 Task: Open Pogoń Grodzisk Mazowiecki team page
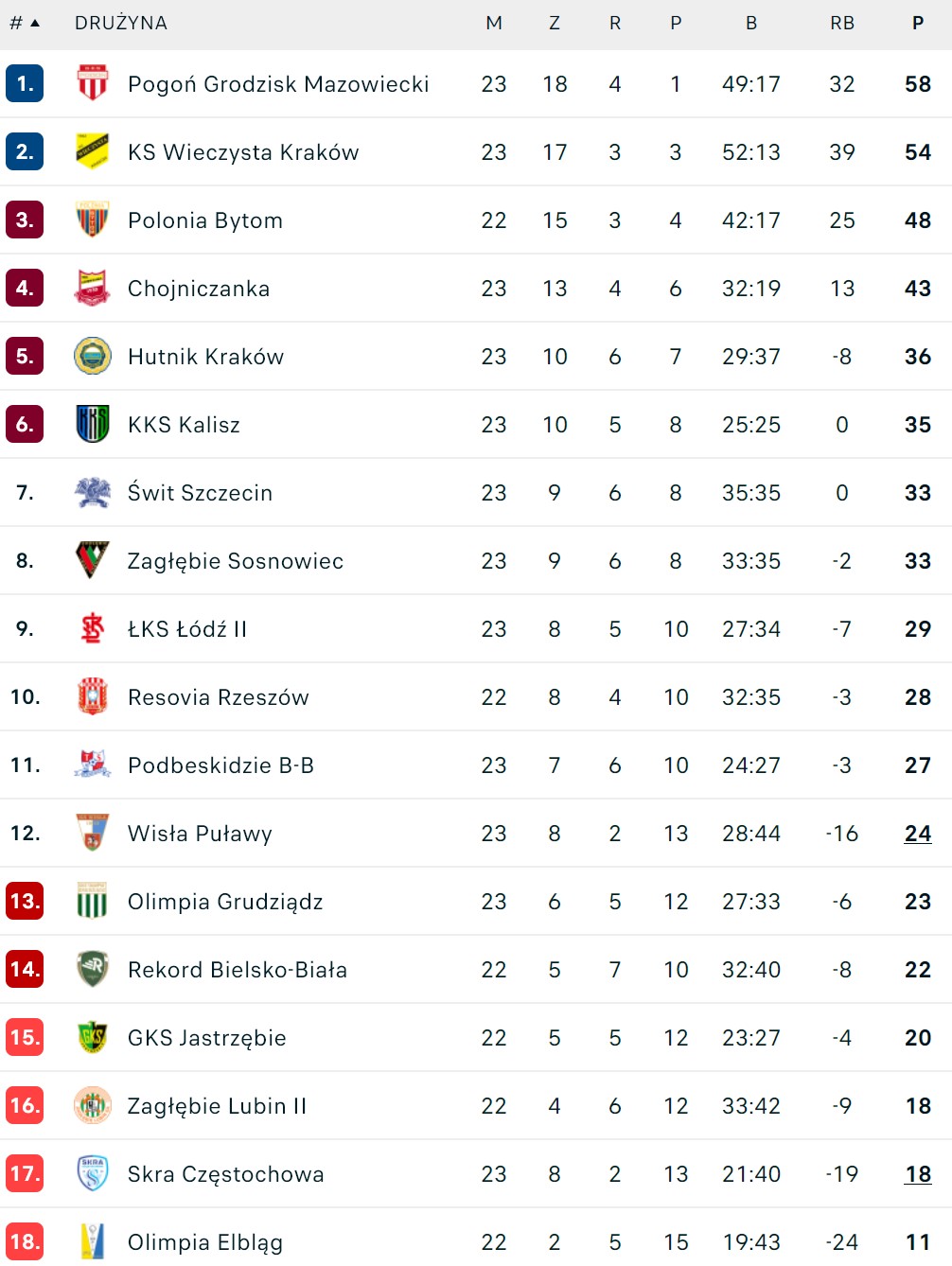pyautogui.click(x=278, y=84)
